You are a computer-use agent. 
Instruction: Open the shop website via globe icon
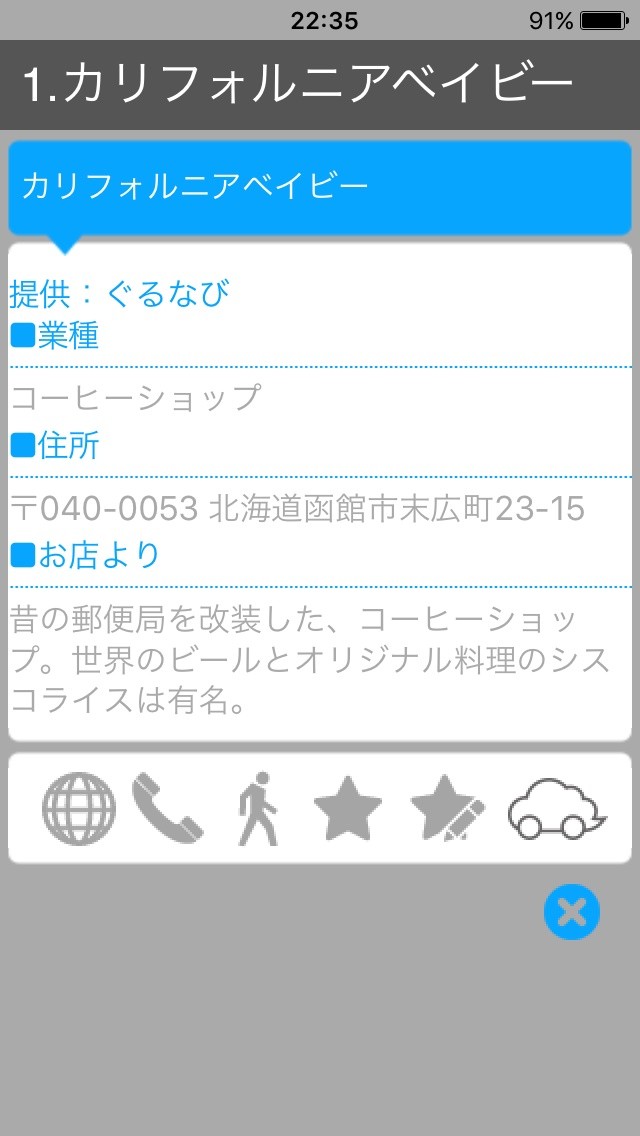(79, 808)
